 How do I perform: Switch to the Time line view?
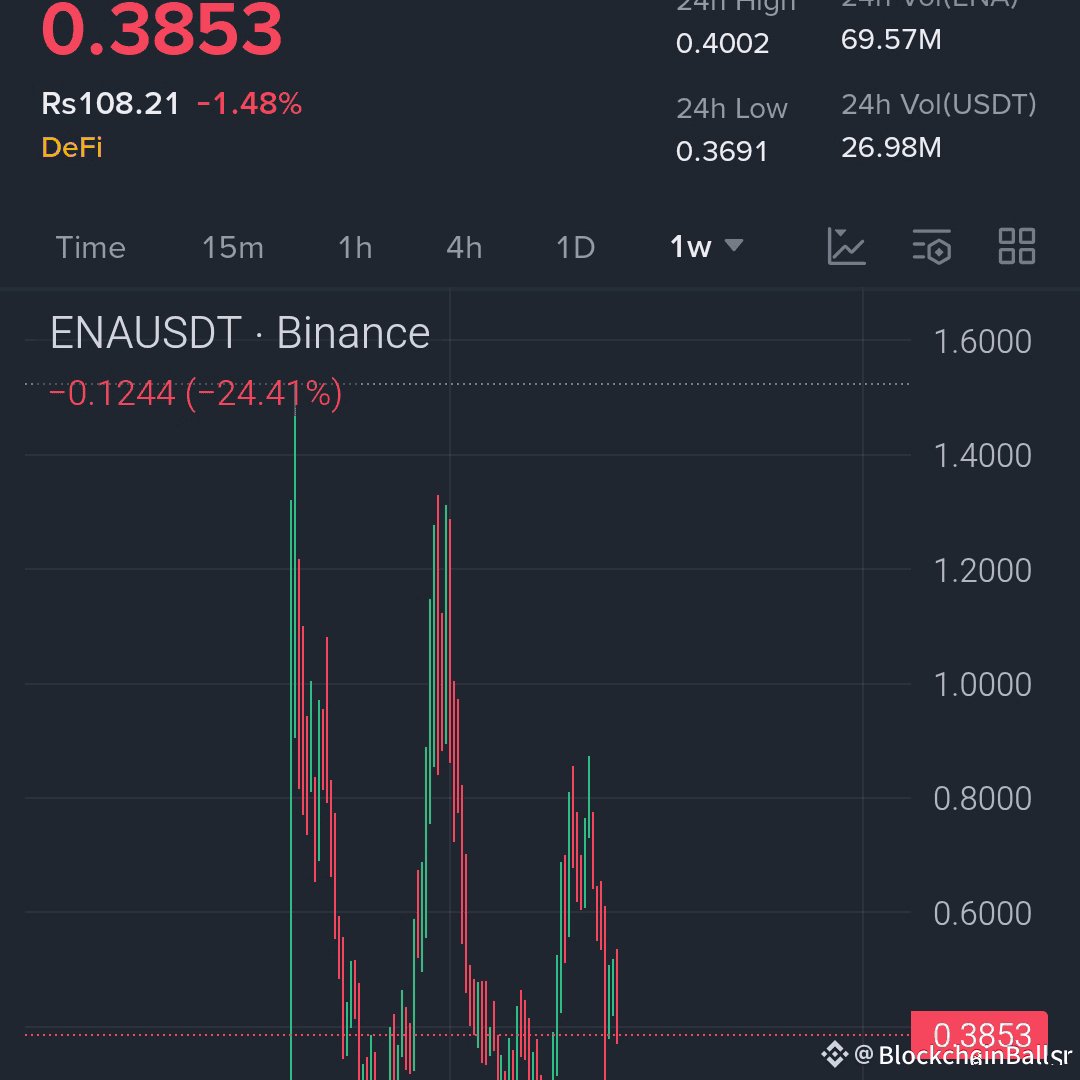[91, 247]
